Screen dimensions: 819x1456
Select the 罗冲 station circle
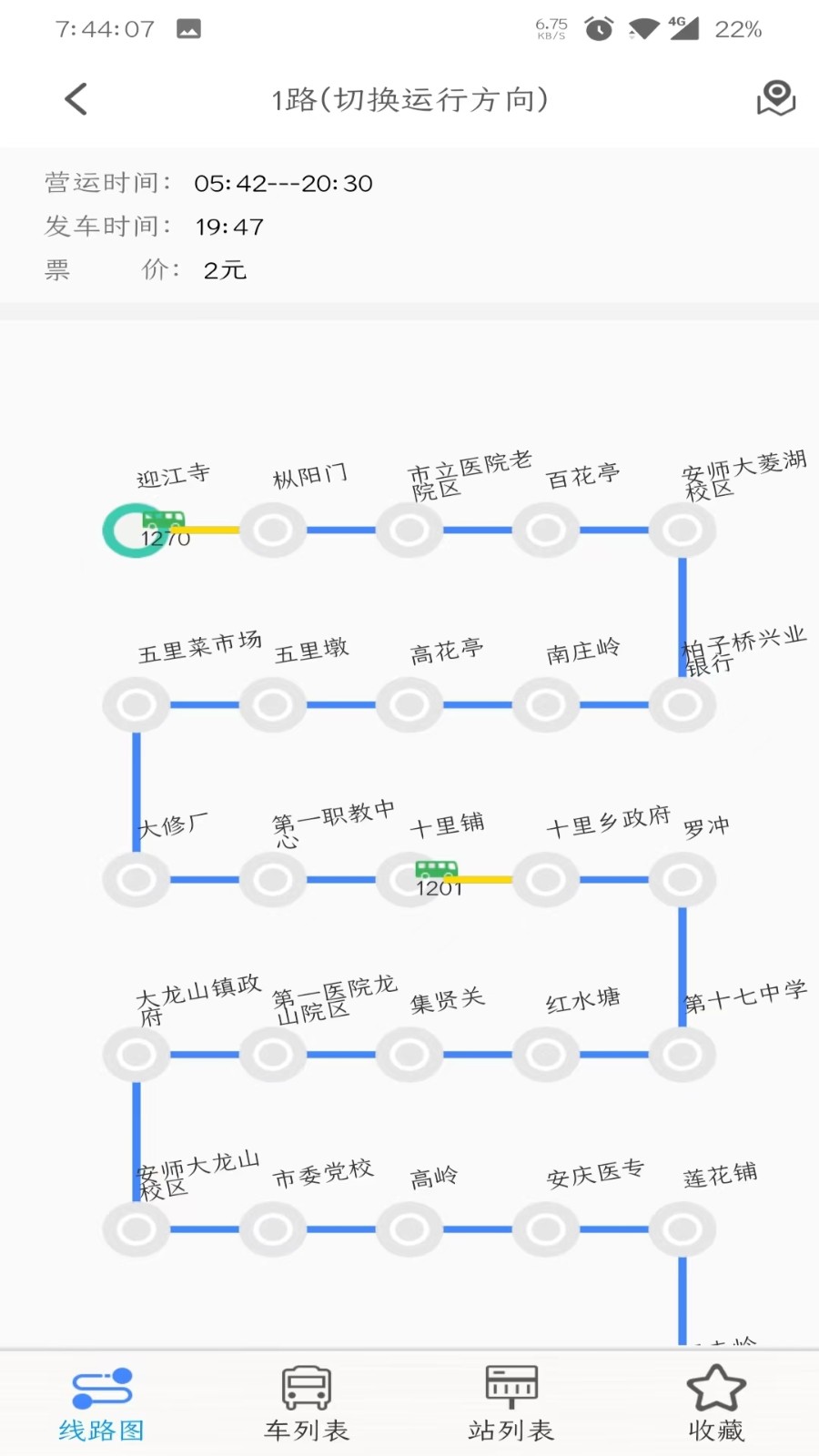[682, 879]
